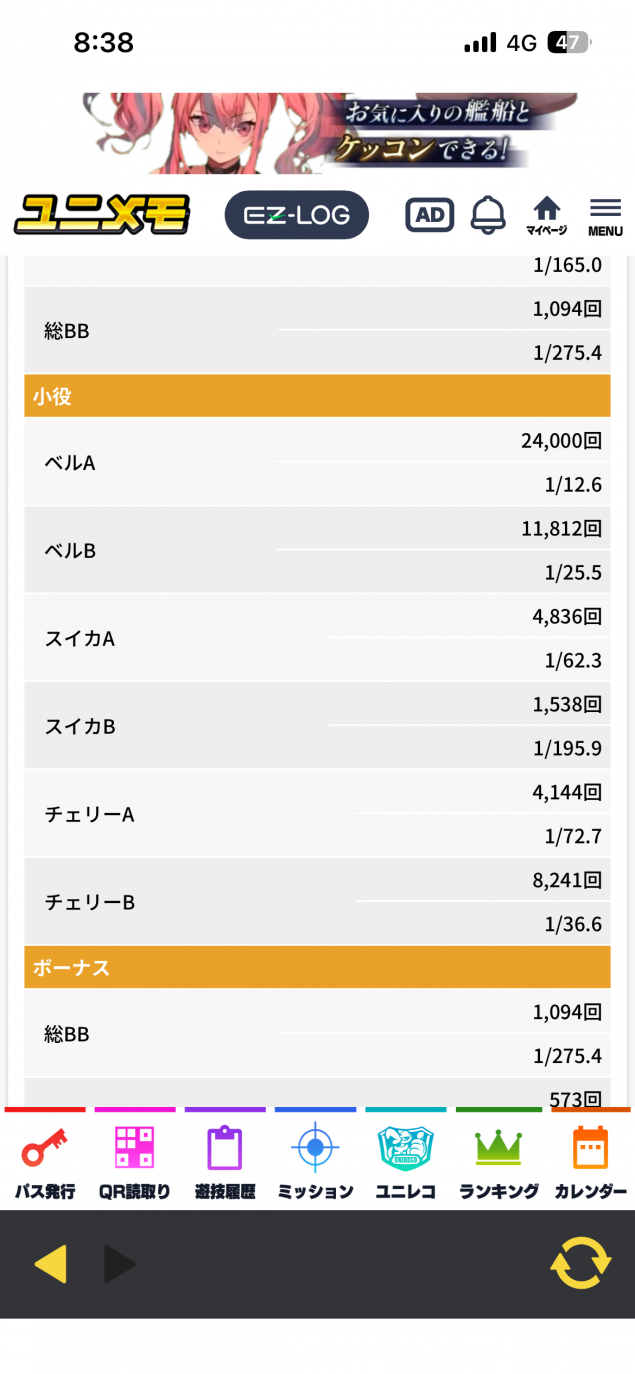Image resolution: width=635 pixels, height=1374 pixels.
Task: Go to マイページ
Action: (x=546, y=215)
